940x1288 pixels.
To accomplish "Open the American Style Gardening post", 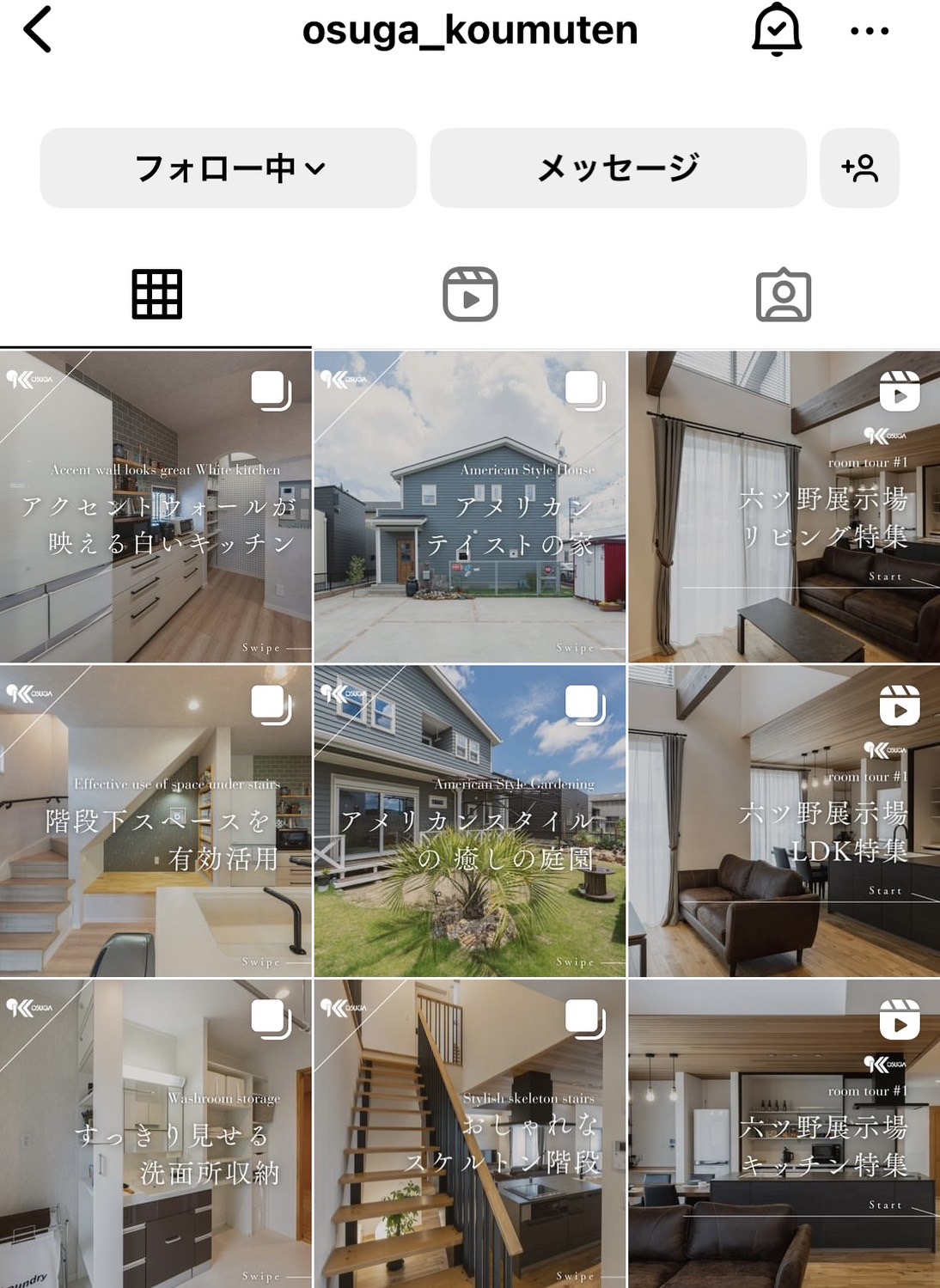I will tap(470, 821).
